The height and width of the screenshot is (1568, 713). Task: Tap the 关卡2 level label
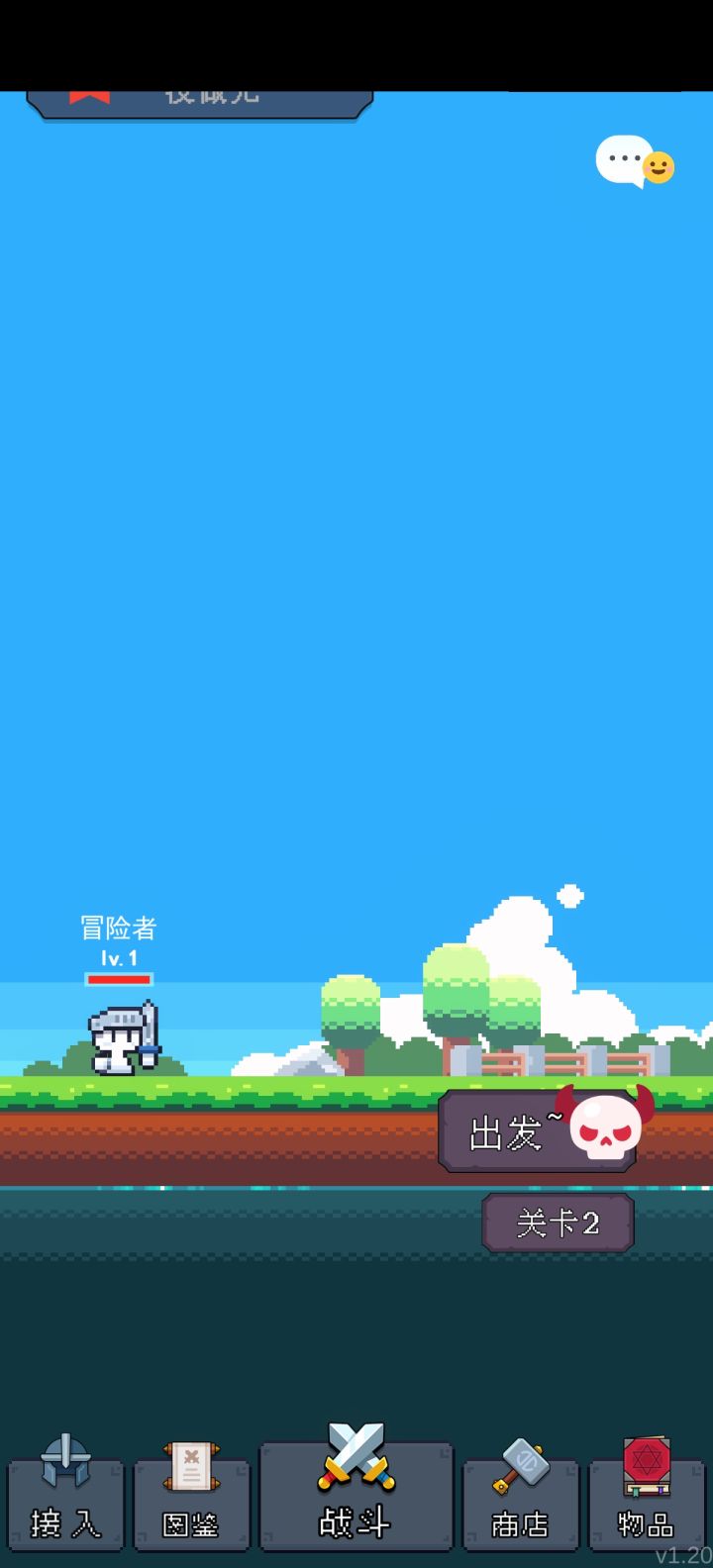[557, 1222]
